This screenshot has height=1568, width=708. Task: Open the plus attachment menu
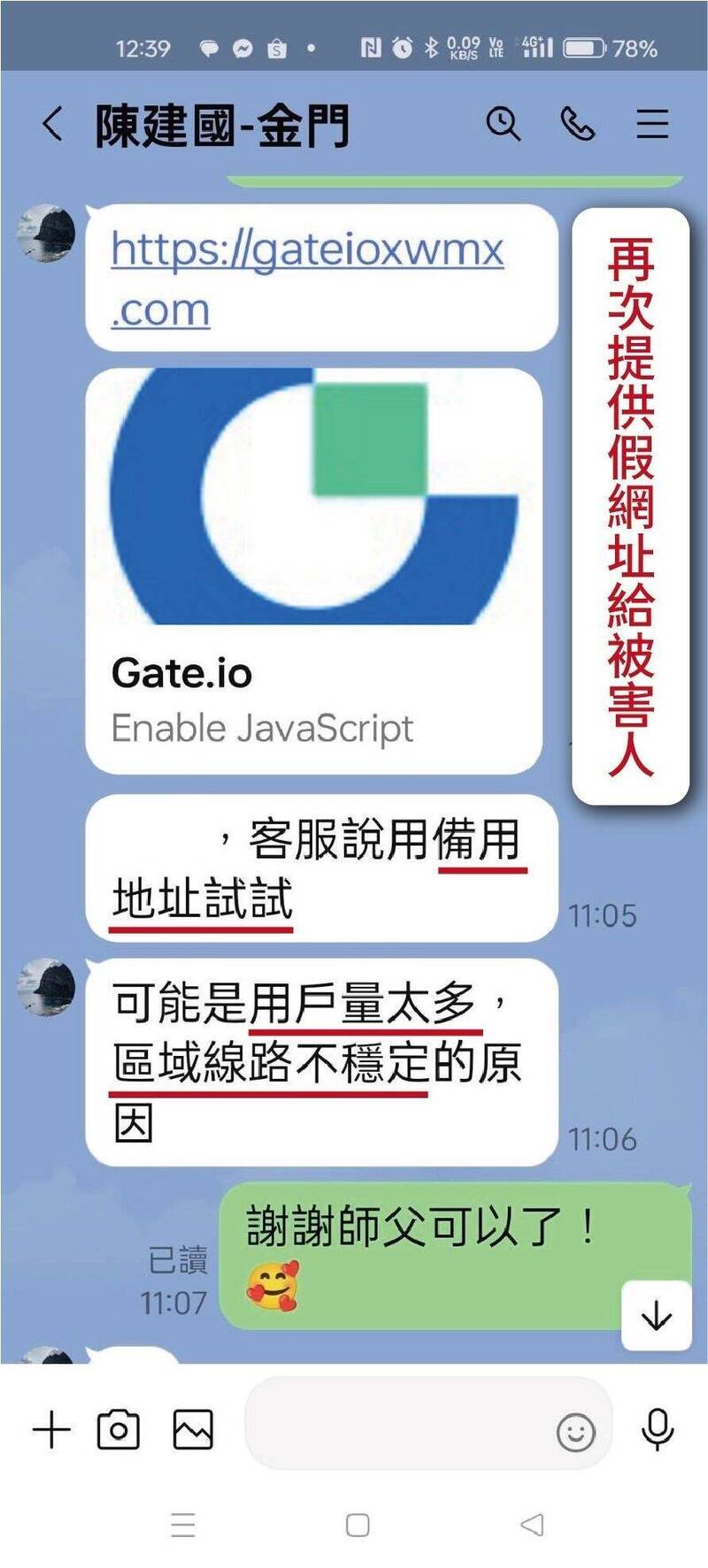point(51,1430)
